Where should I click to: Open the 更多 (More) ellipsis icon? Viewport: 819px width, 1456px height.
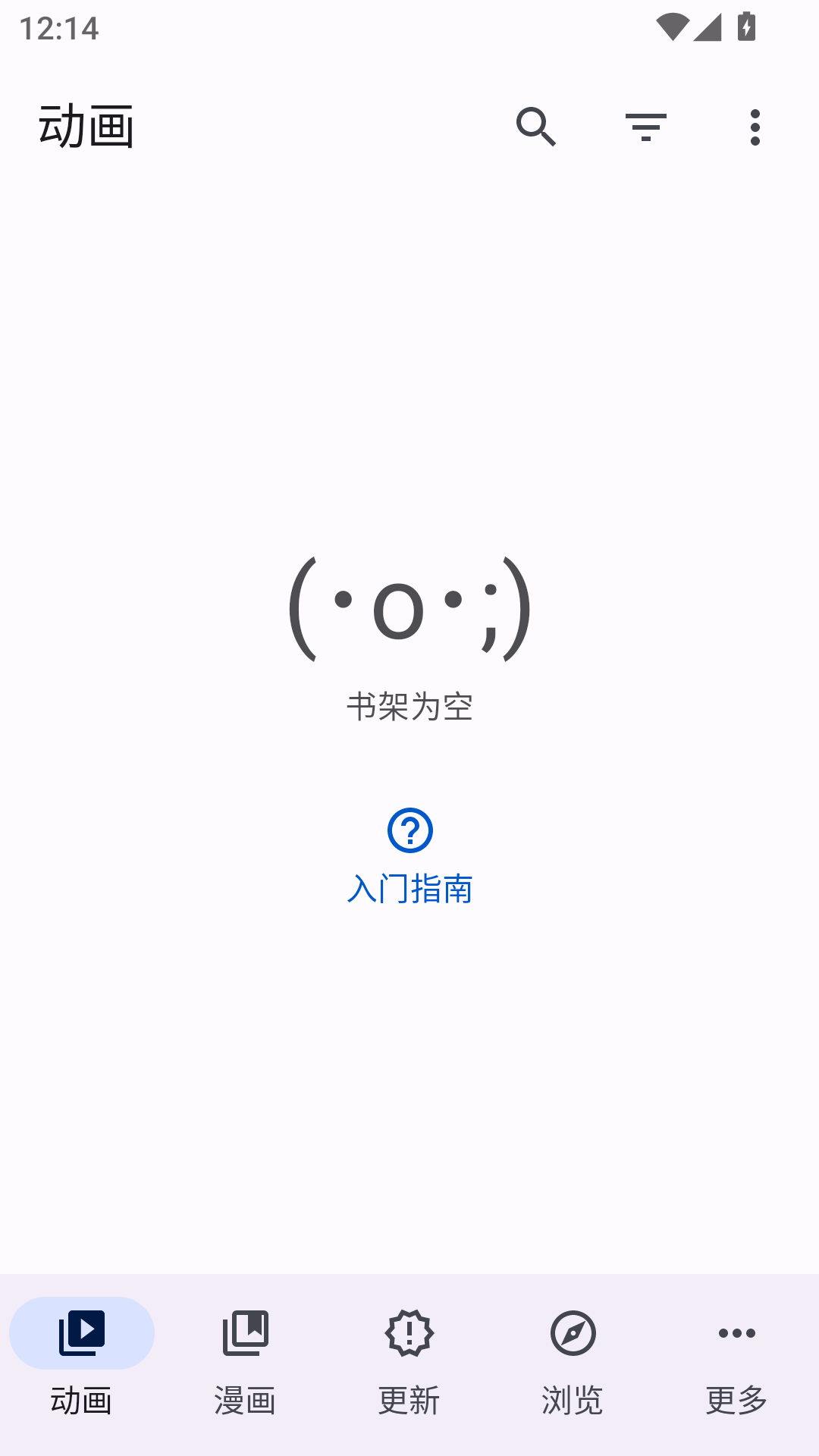[x=736, y=1332]
